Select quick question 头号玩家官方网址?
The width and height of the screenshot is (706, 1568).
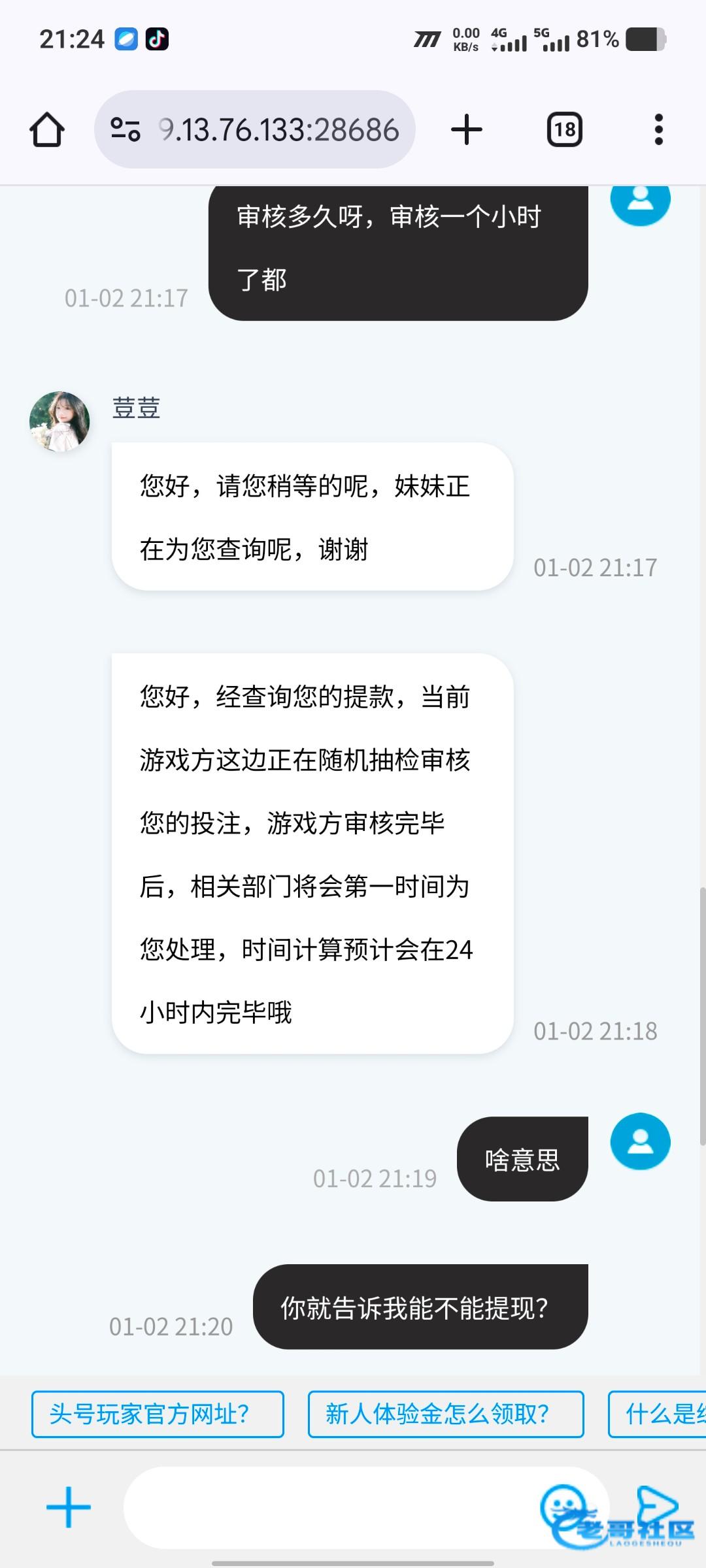click(158, 1414)
